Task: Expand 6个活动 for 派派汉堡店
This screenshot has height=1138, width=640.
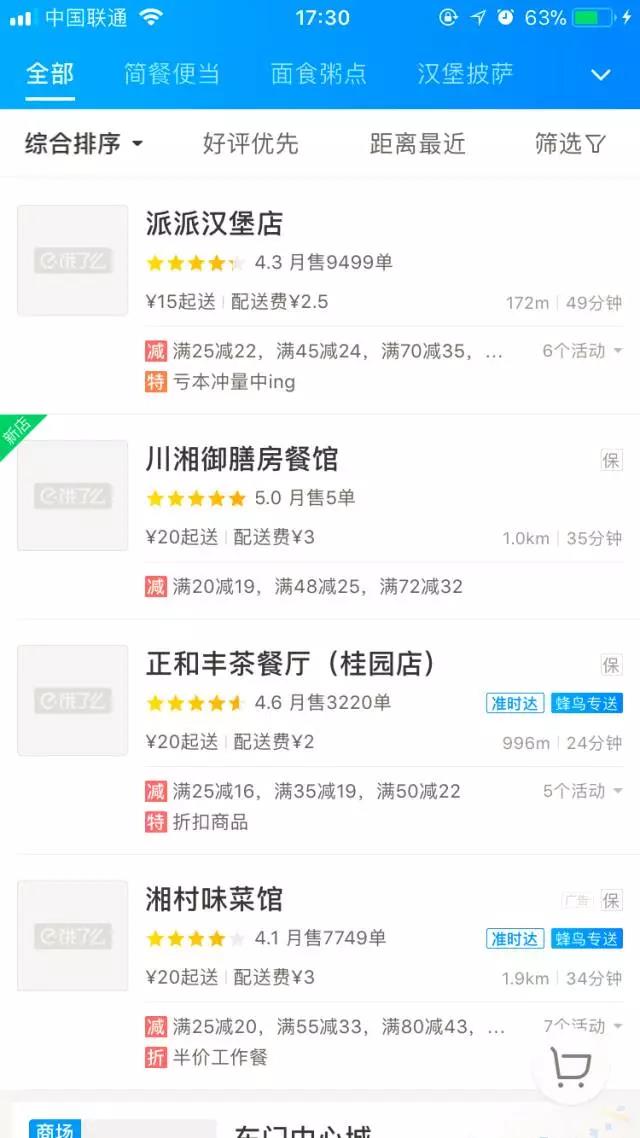Action: tap(582, 351)
